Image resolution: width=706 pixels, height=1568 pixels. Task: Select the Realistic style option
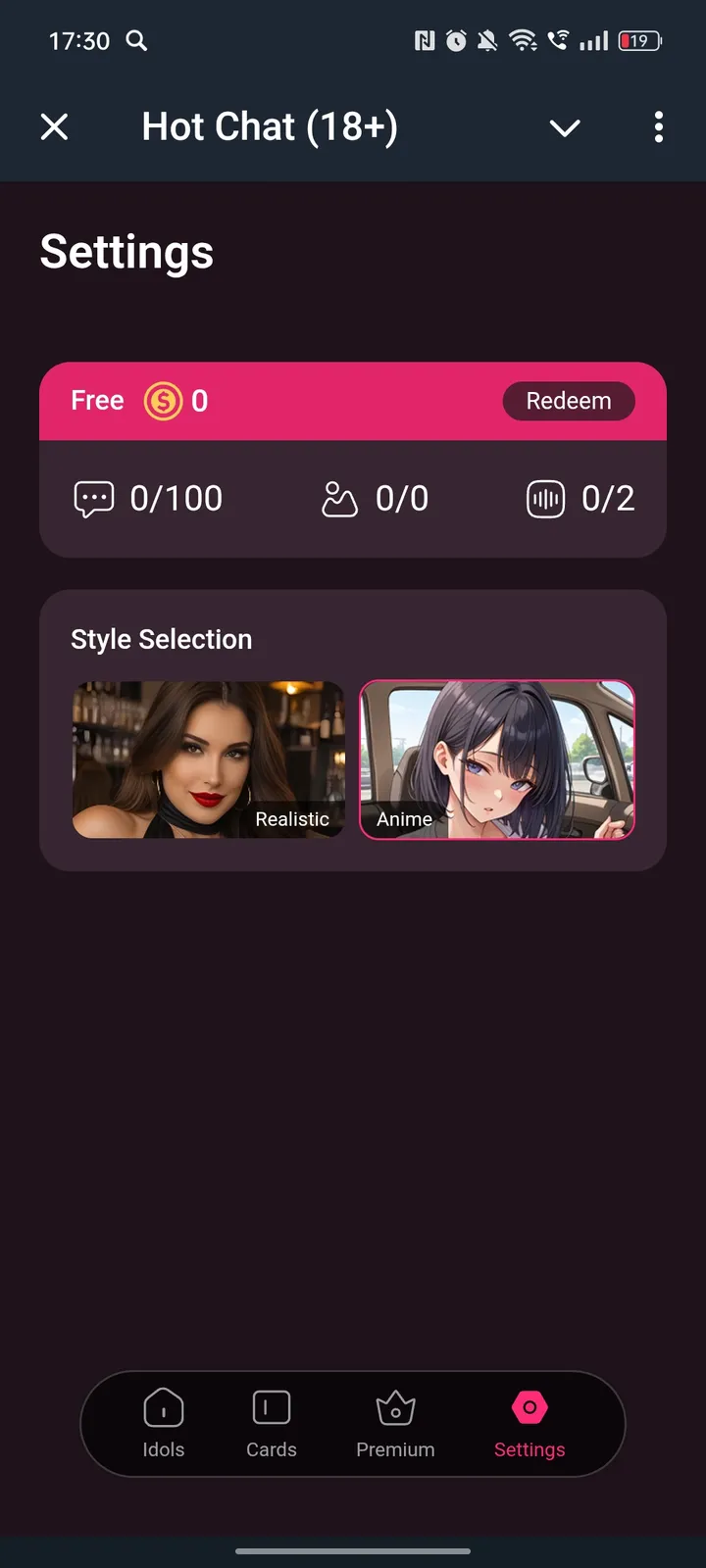click(x=209, y=760)
